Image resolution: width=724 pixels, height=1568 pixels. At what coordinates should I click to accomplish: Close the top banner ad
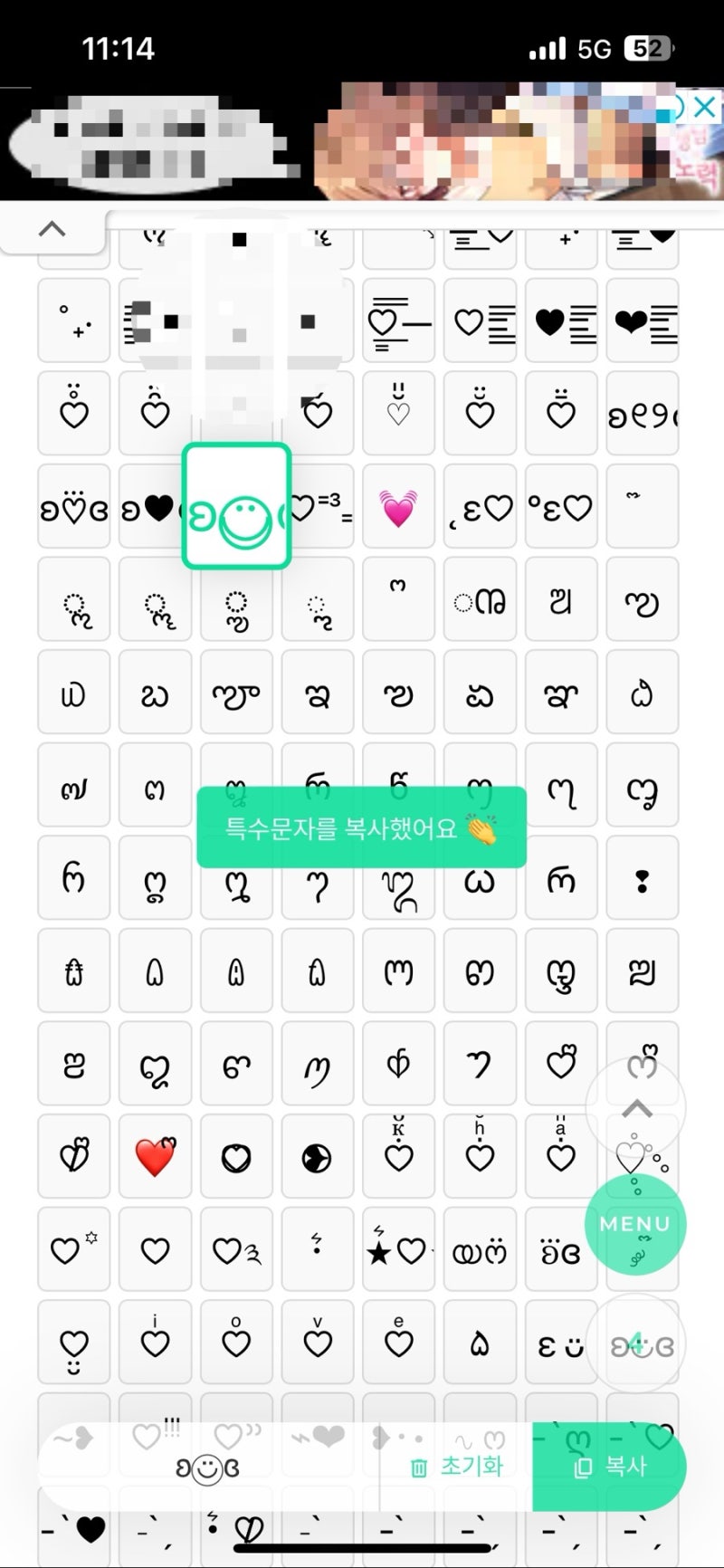704,107
